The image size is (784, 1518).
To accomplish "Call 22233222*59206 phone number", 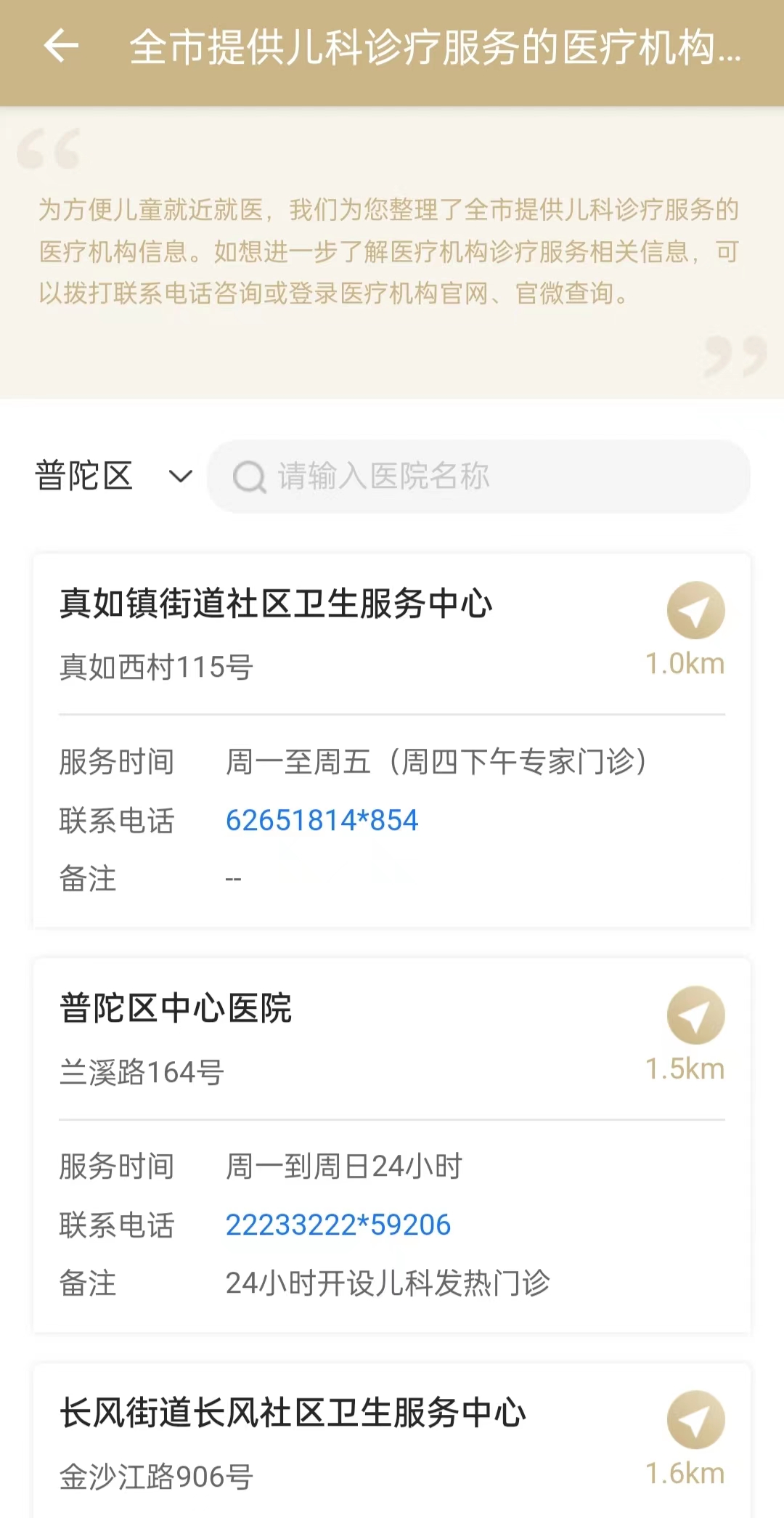I will pyautogui.click(x=338, y=1225).
